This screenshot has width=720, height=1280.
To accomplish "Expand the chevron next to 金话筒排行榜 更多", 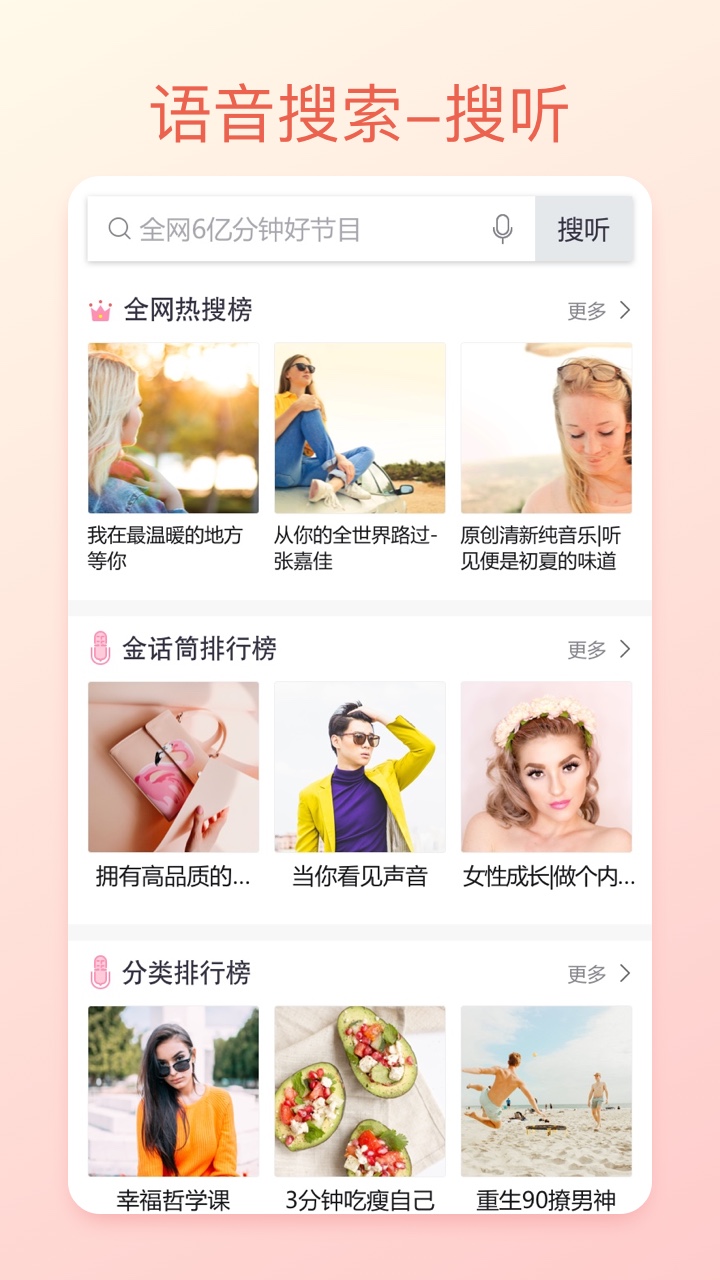I will (x=625, y=649).
